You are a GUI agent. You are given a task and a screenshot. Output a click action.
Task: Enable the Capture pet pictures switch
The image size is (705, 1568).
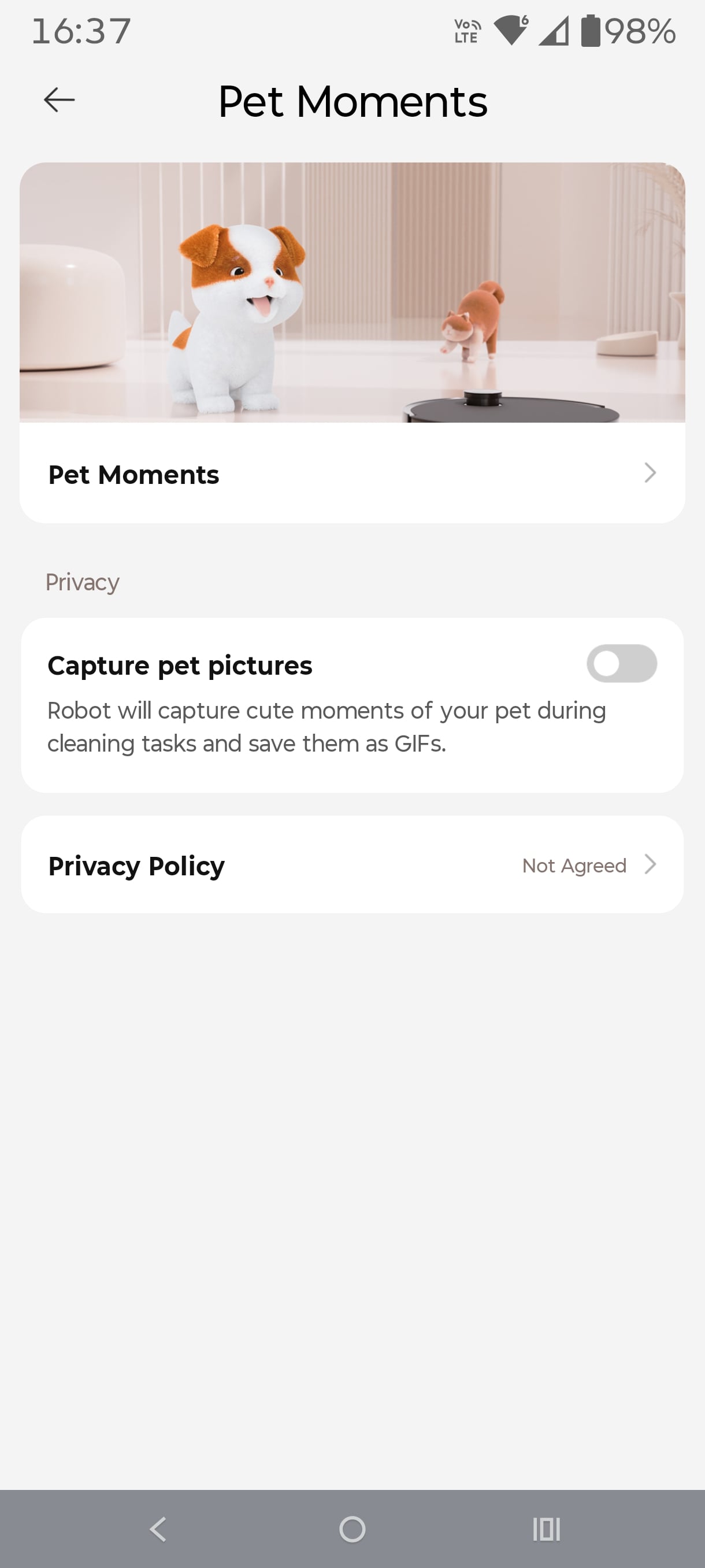click(621, 664)
